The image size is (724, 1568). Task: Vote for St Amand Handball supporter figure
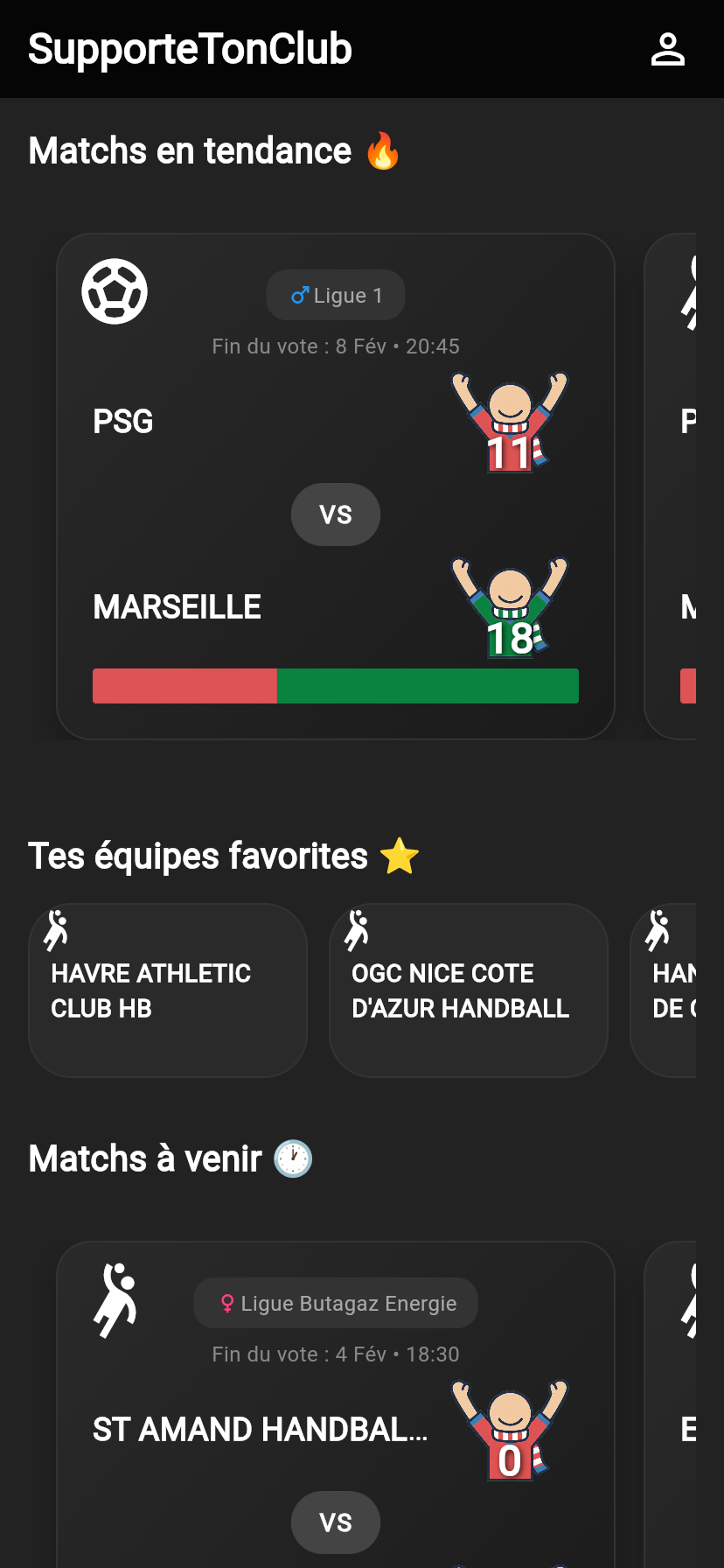(510, 1431)
